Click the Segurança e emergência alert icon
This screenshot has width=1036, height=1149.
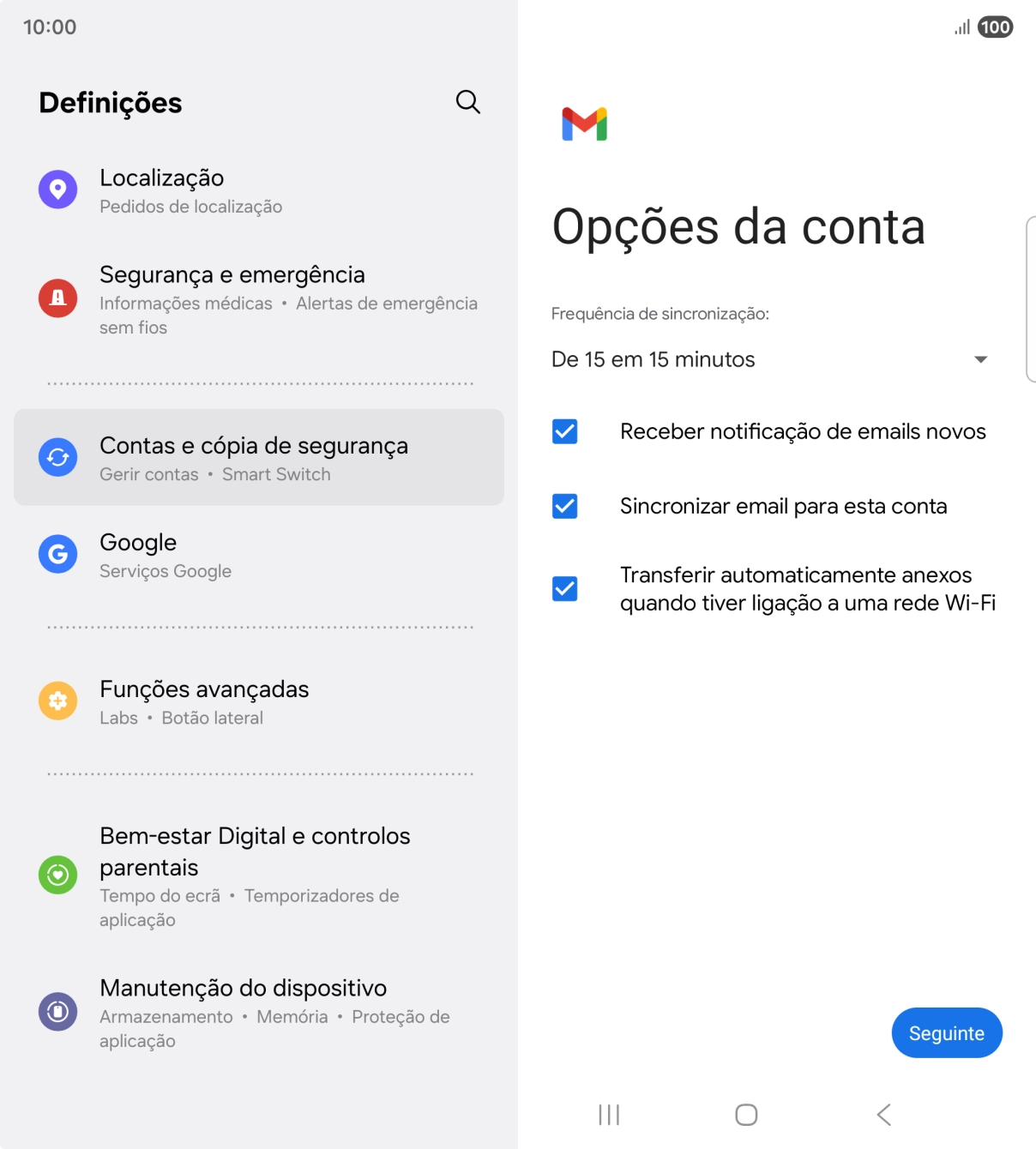tap(57, 298)
